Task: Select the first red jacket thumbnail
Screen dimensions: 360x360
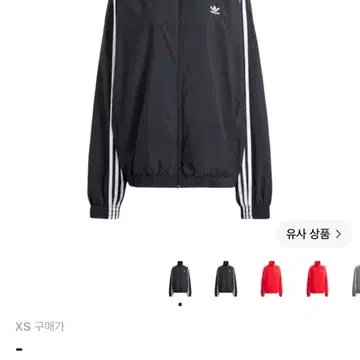Action: click(x=272, y=279)
